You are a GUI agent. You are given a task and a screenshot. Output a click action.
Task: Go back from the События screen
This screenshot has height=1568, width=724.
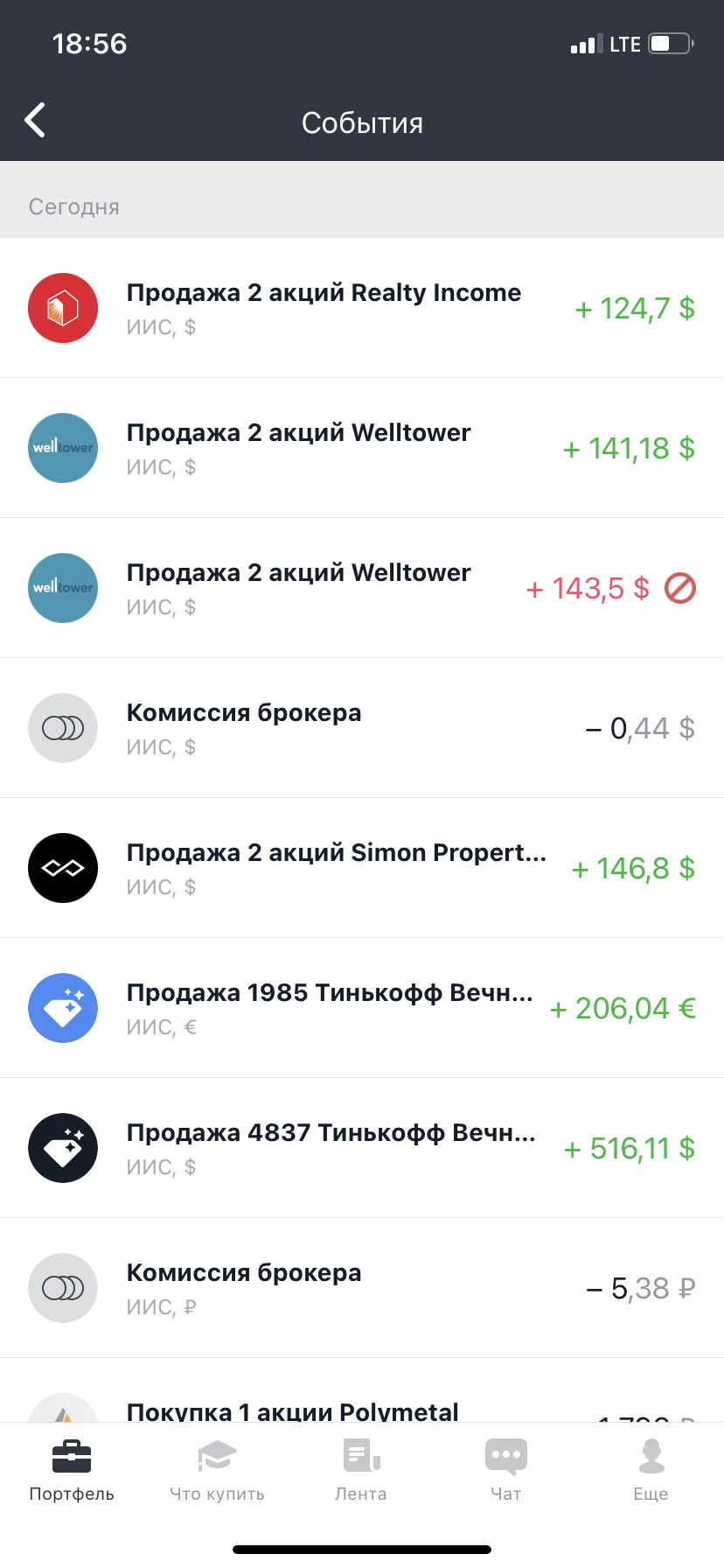[35, 121]
